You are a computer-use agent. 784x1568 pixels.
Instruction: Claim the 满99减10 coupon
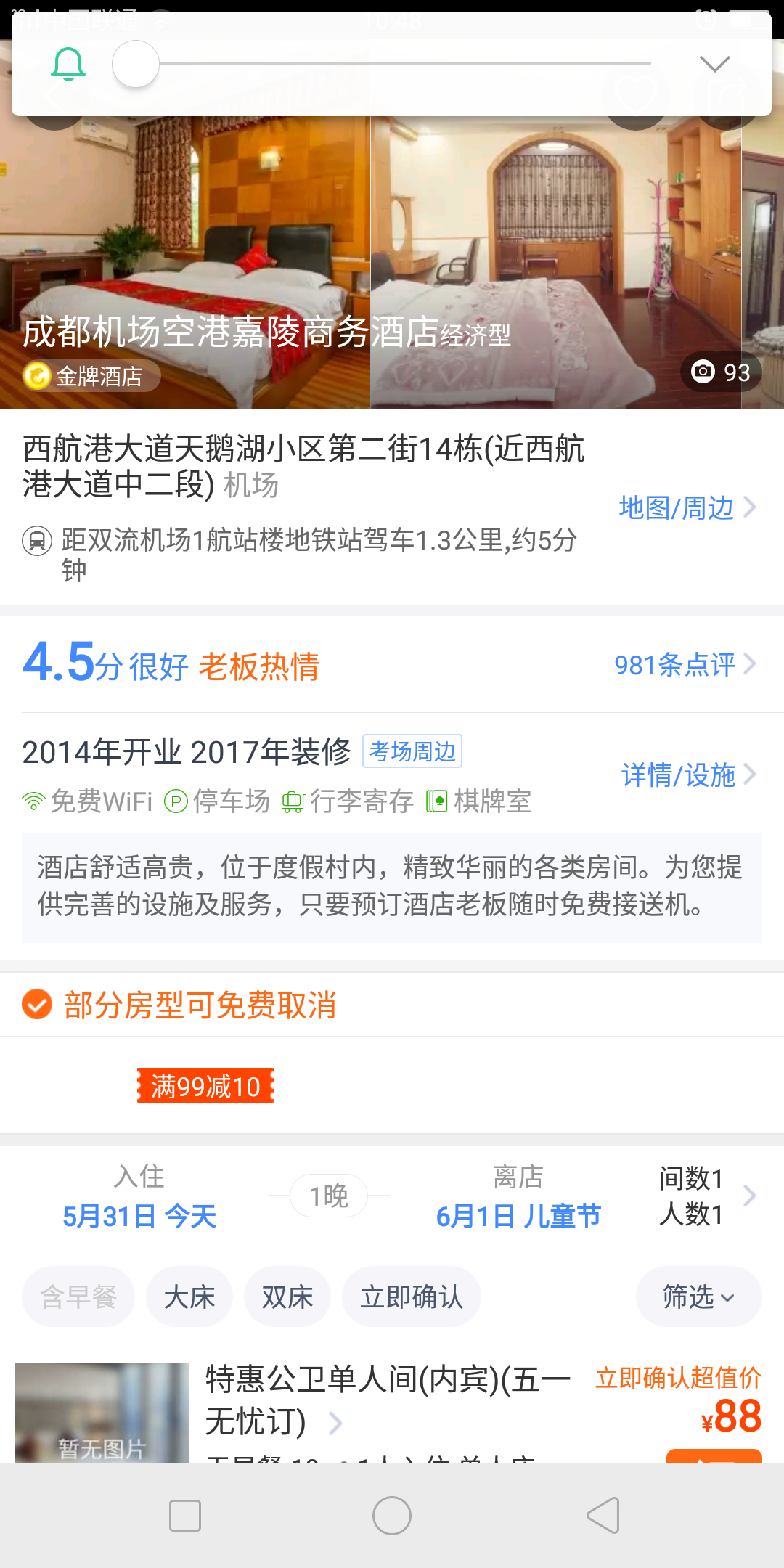pyautogui.click(x=205, y=1086)
